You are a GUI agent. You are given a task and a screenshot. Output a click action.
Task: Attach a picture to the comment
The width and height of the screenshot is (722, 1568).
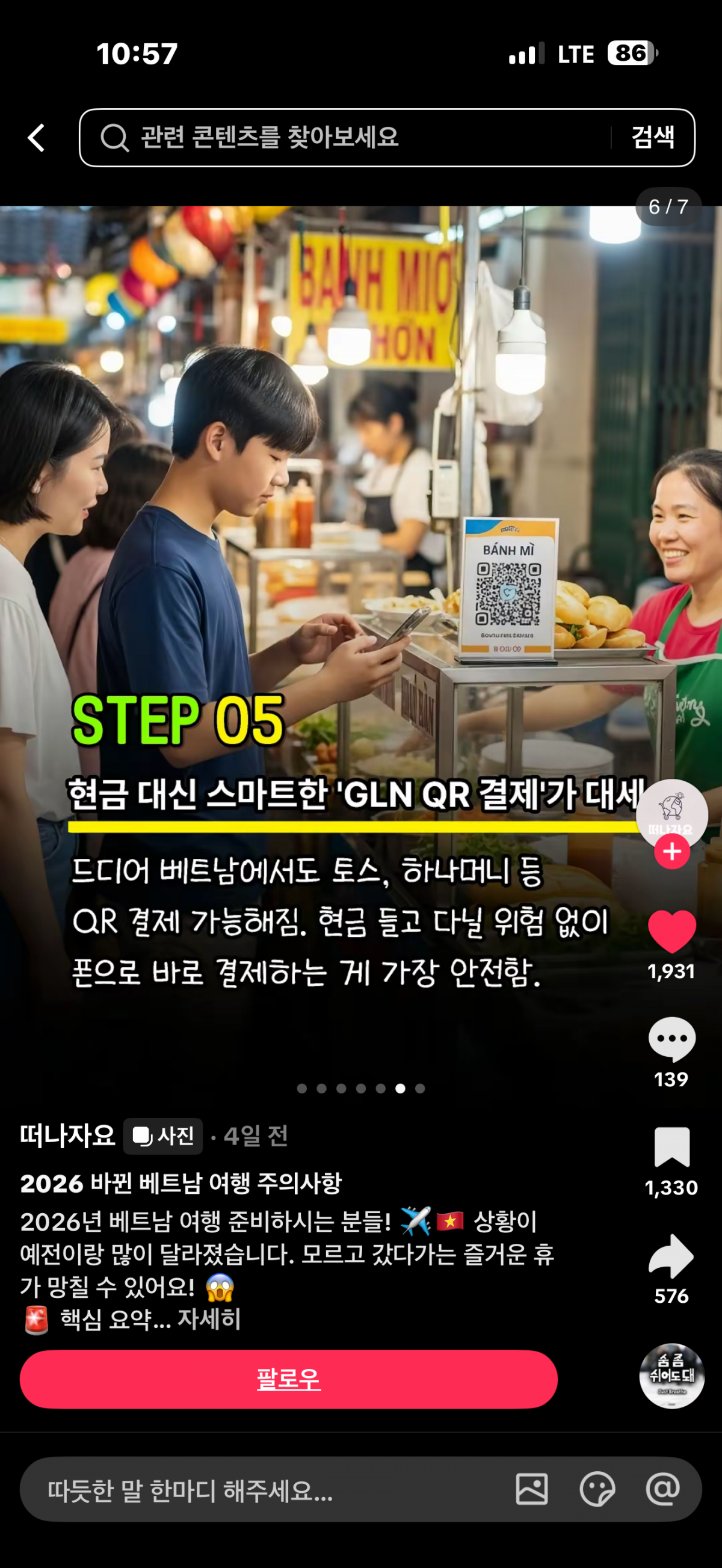pos(531,1489)
